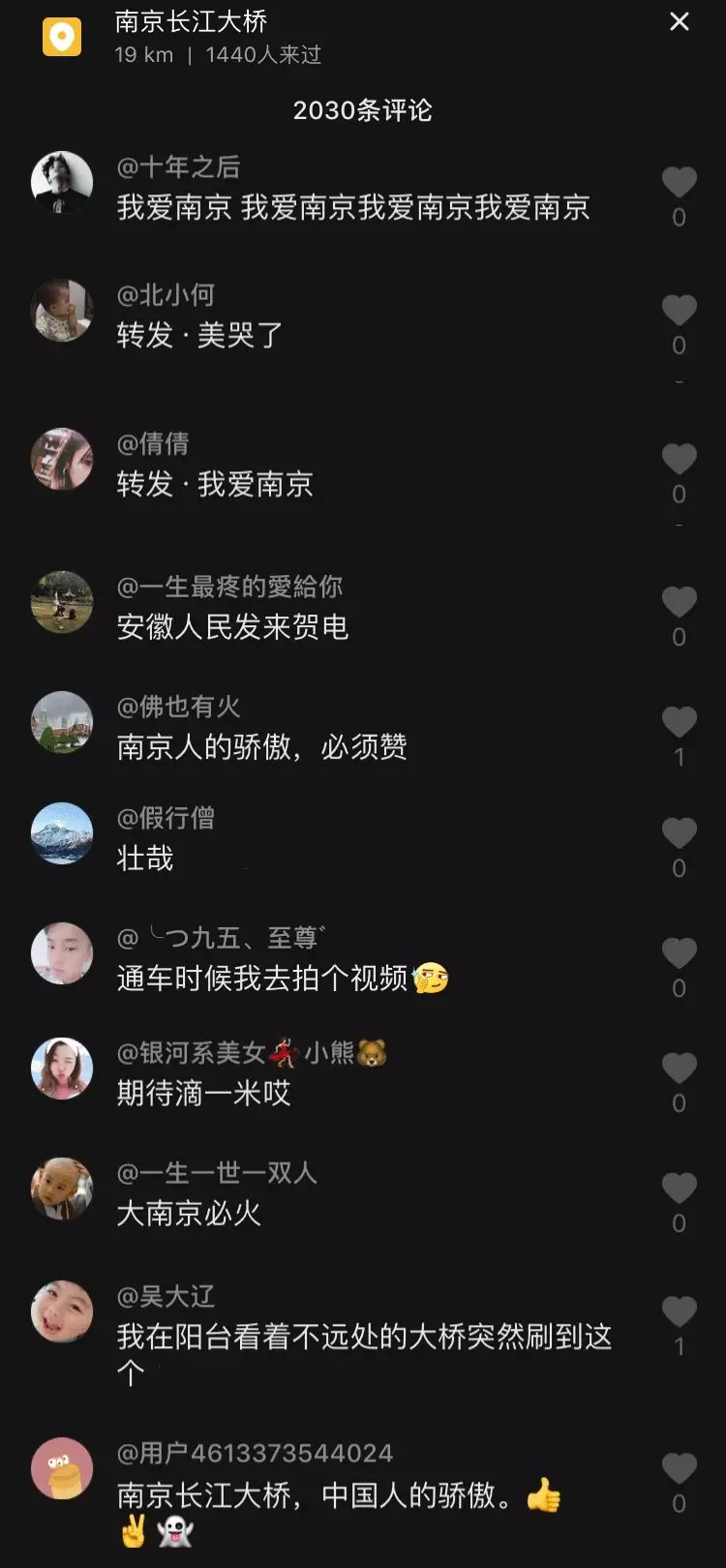Close the comments panel

pos(680,21)
